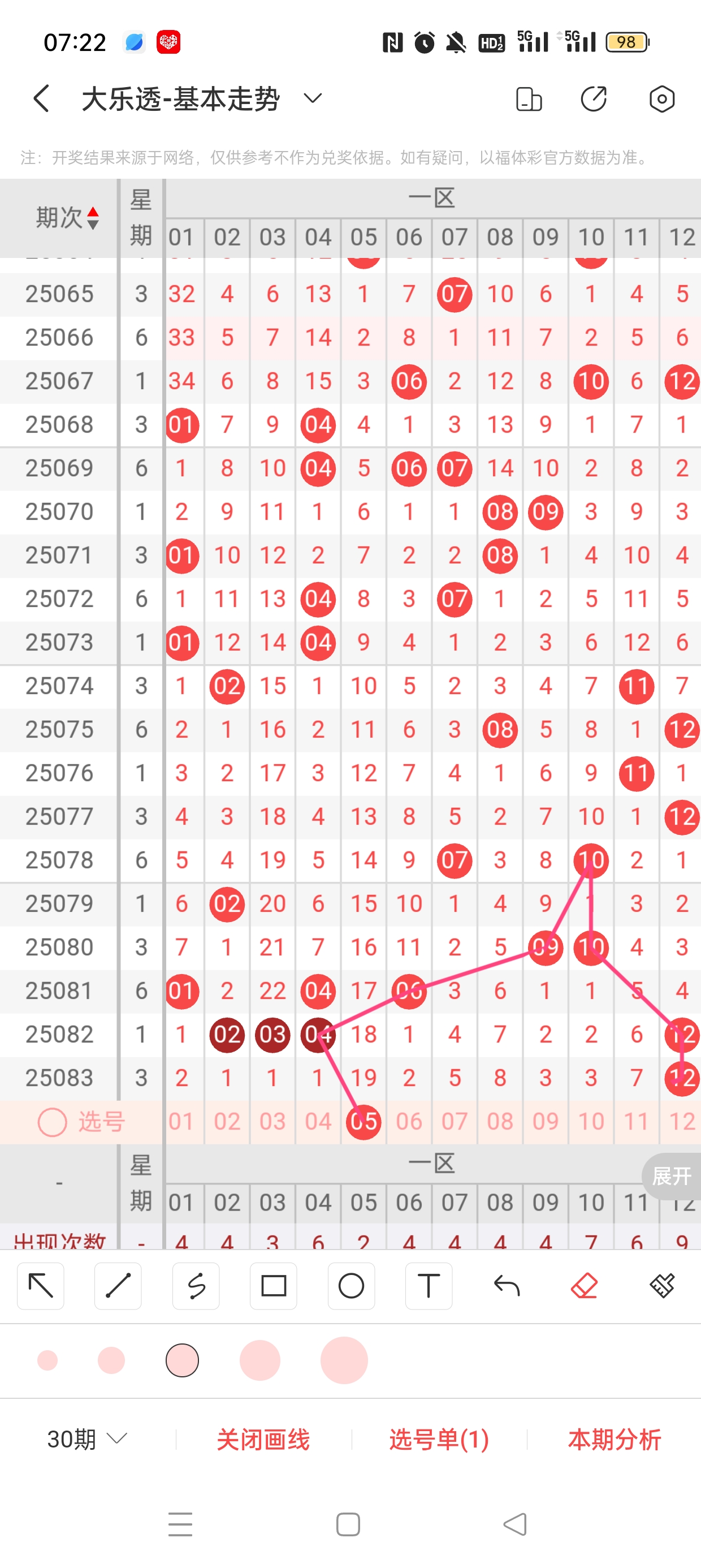Choose the circle drawing tool

pyautogui.click(x=351, y=1286)
